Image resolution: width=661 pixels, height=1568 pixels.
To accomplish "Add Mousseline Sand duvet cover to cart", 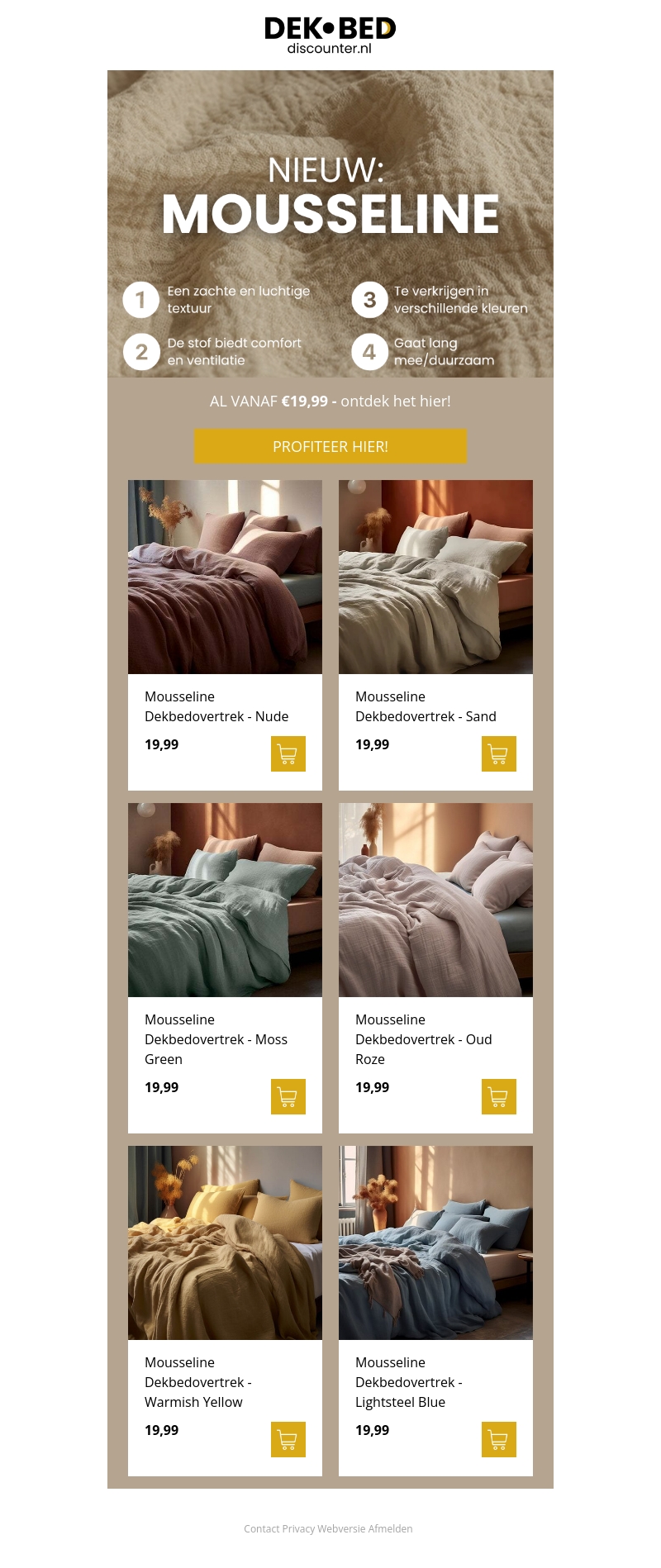I will point(499,753).
